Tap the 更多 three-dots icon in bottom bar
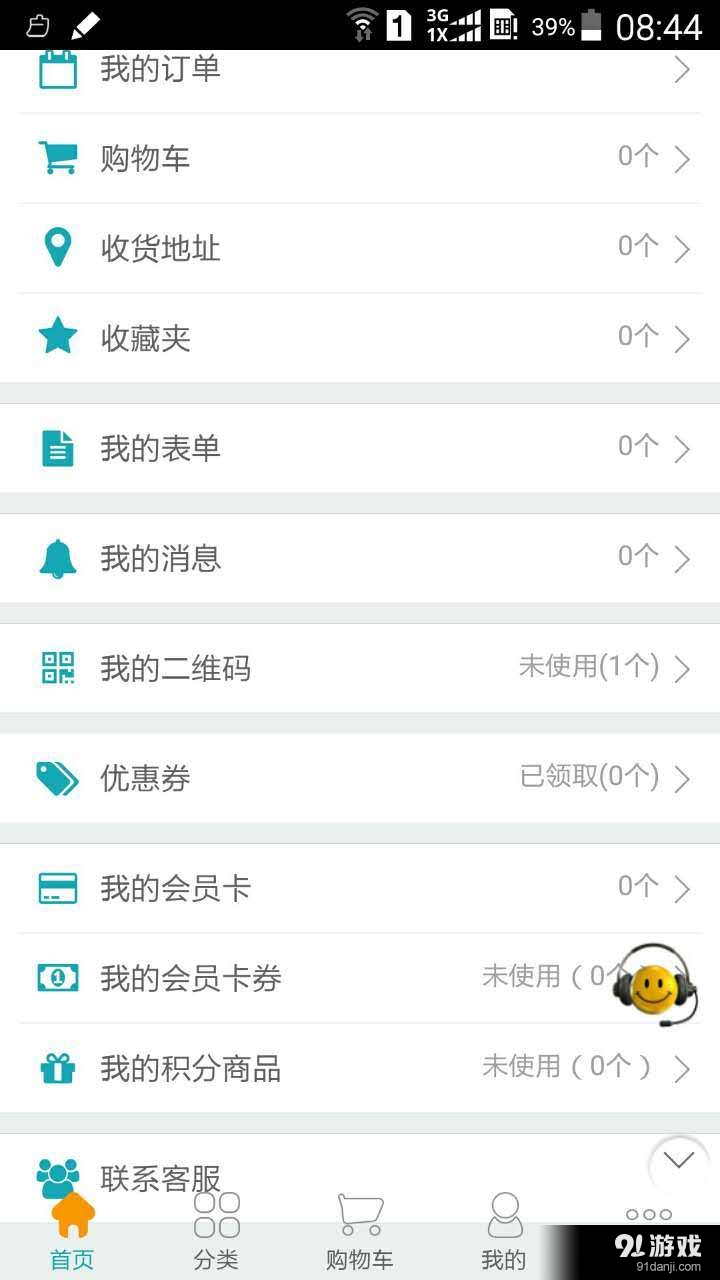The image size is (720, 1280). (648, 1213)
